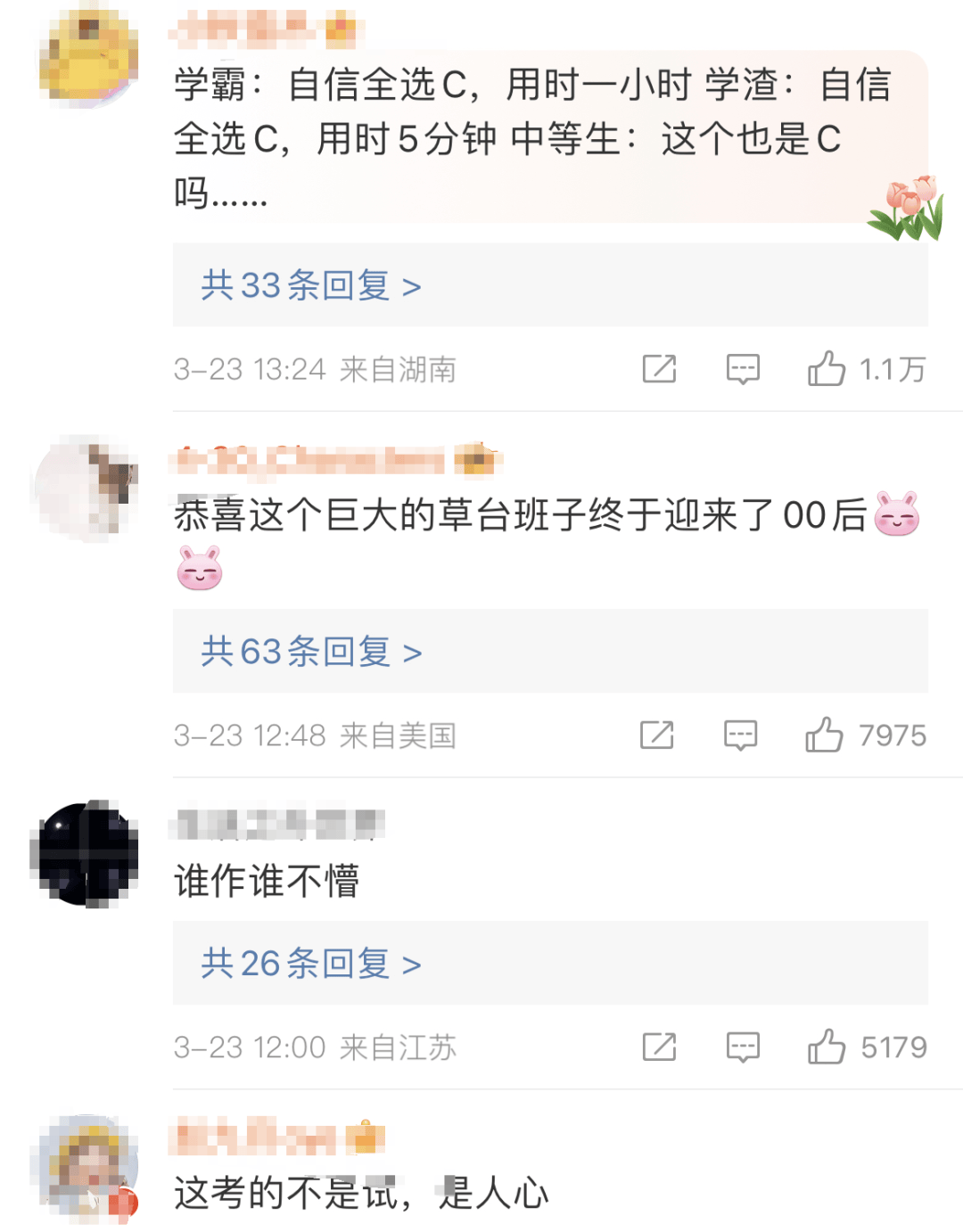Expand the 共33条回复 replies

[x=310, y=286]
